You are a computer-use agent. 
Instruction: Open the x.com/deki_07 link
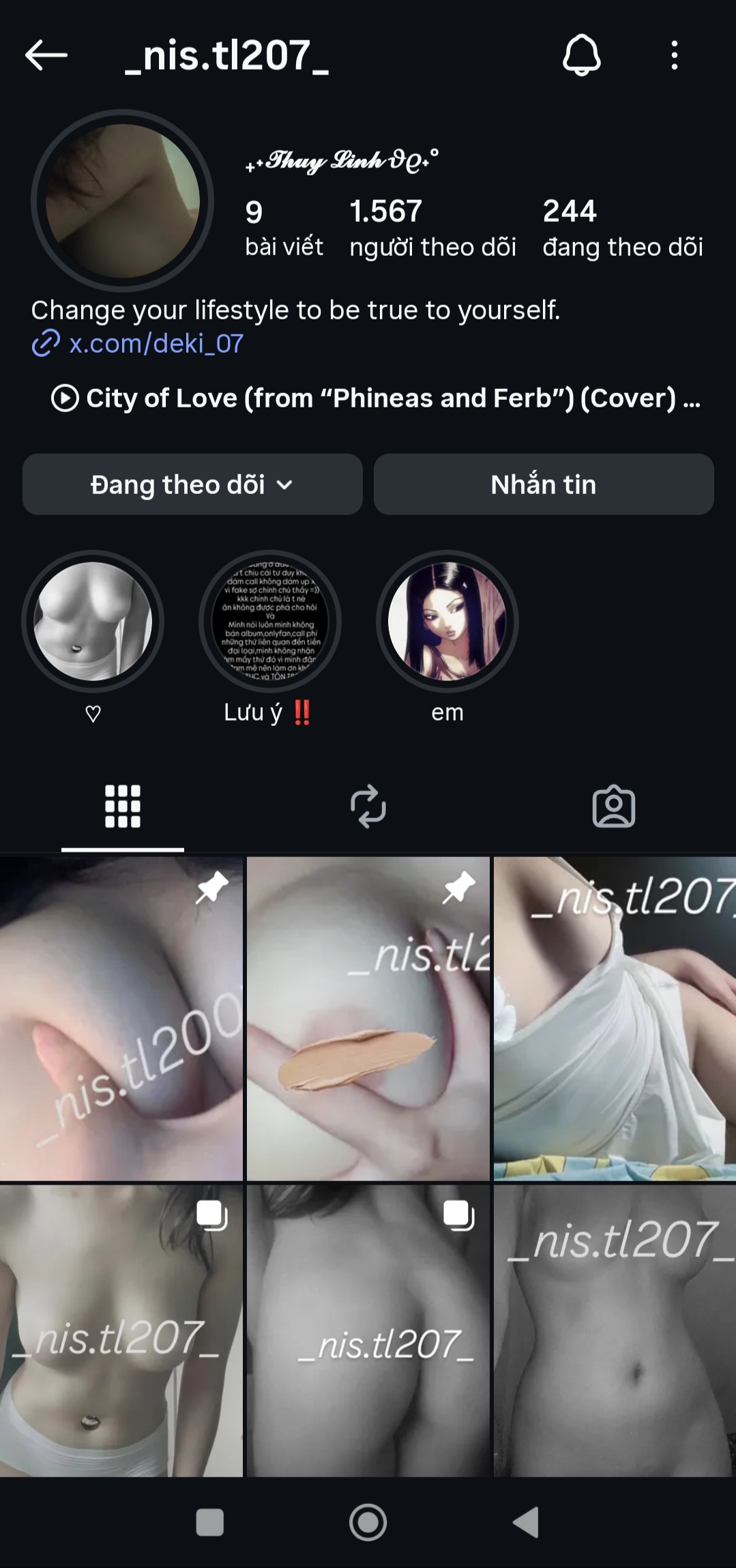(156, 343)
